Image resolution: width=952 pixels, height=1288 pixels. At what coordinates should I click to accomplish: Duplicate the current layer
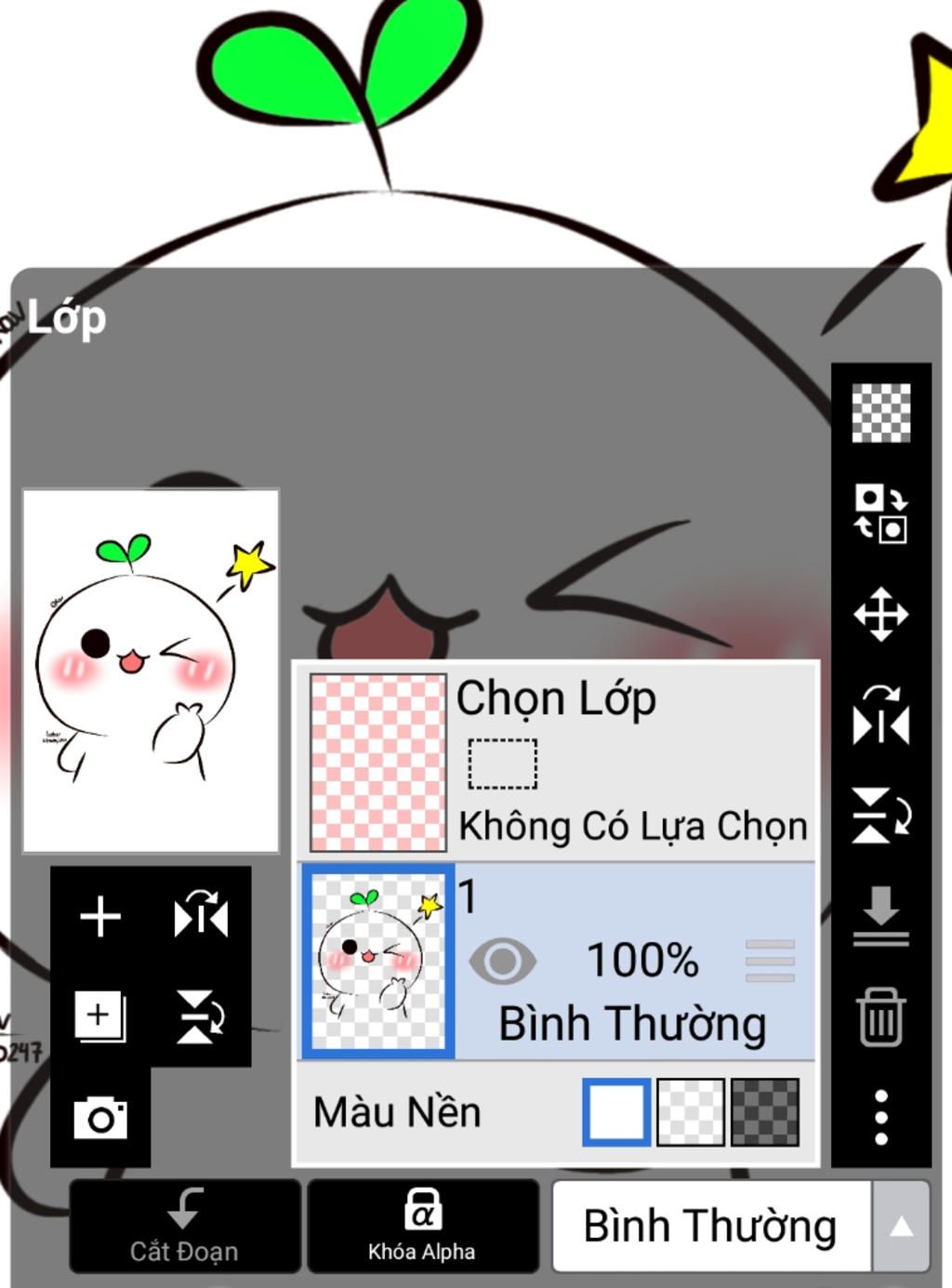100,1016
